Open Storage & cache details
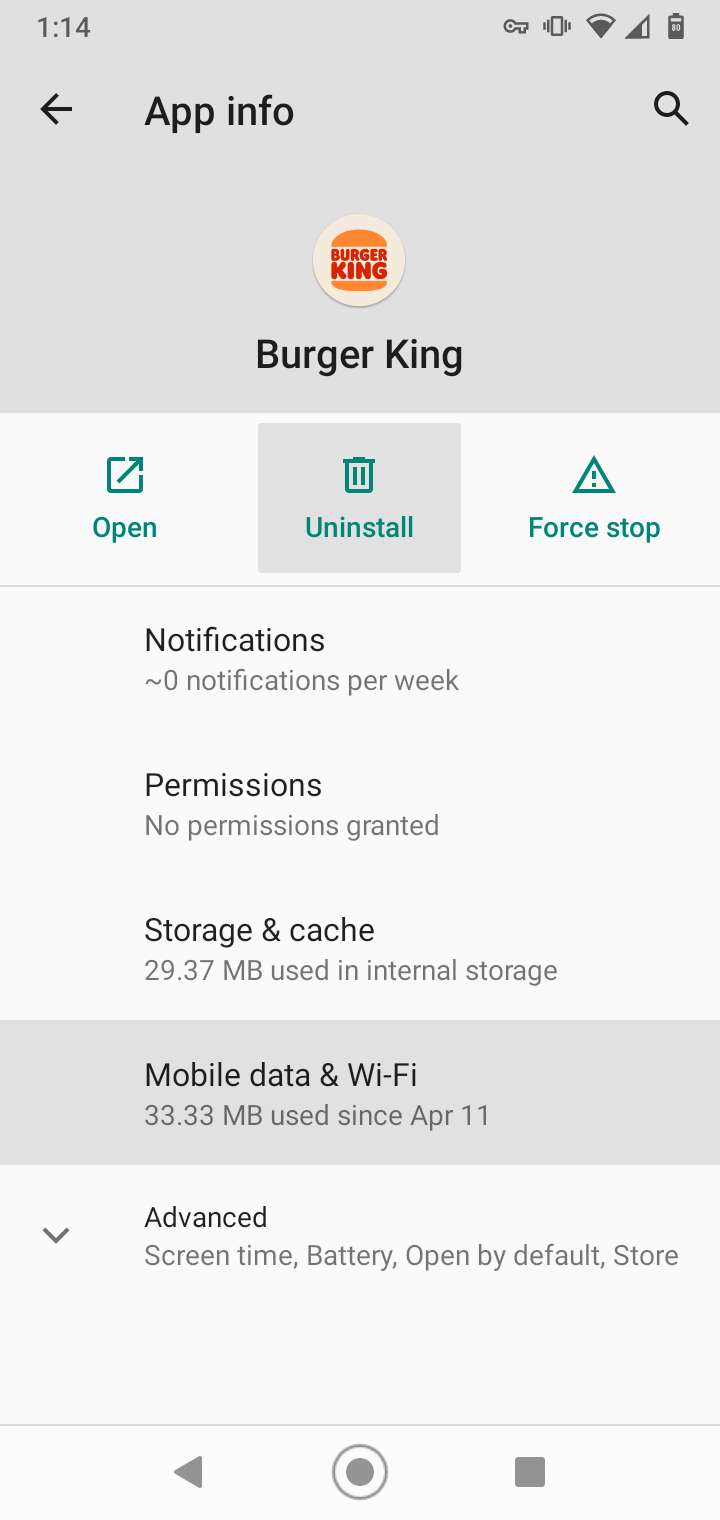 click(x=360, y=949)
